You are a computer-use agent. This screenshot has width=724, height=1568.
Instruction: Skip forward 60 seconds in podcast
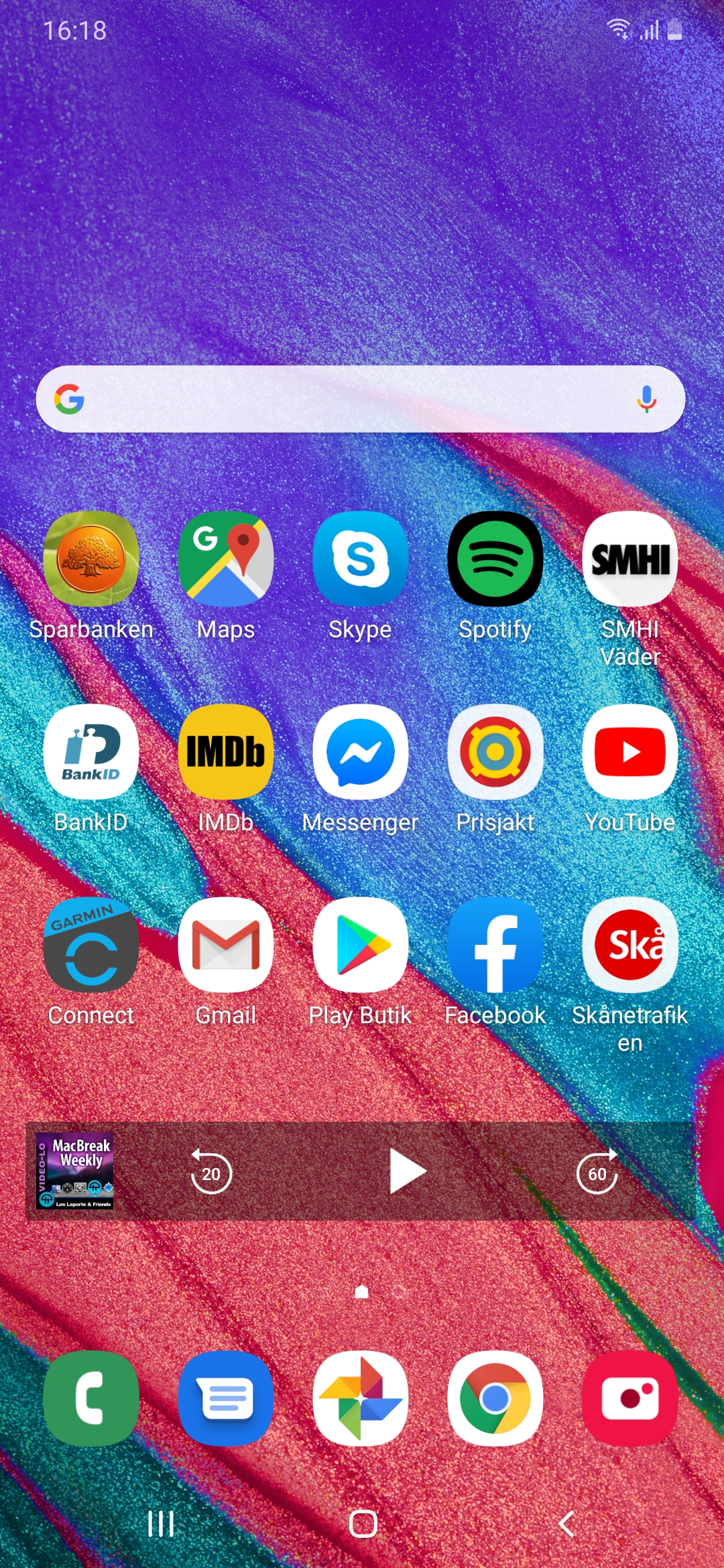coord(597,1173)
